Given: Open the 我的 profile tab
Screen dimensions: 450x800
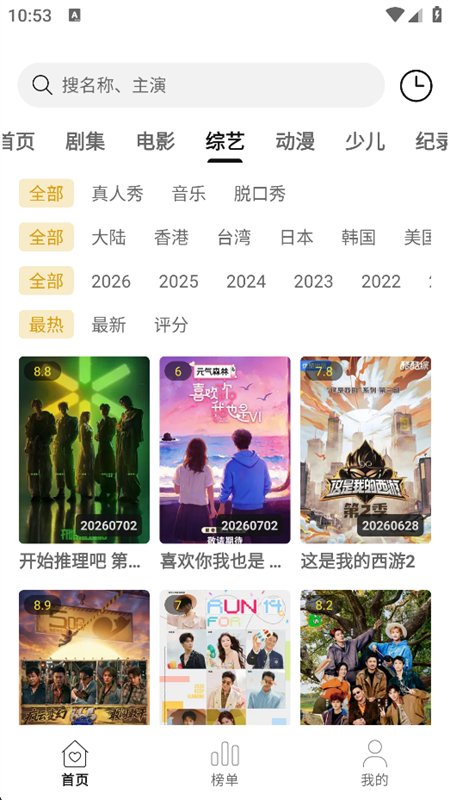Looking at the screenshot, I should click(x=374, y=763).
